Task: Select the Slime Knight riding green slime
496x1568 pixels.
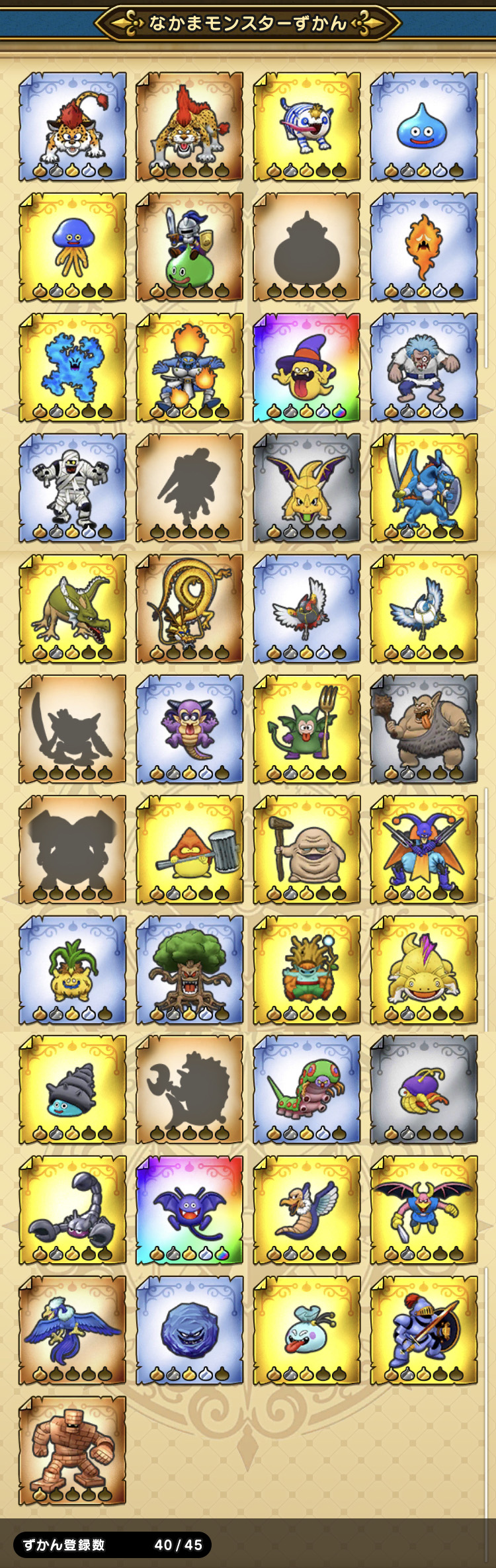Action: (x=189, y=247)
